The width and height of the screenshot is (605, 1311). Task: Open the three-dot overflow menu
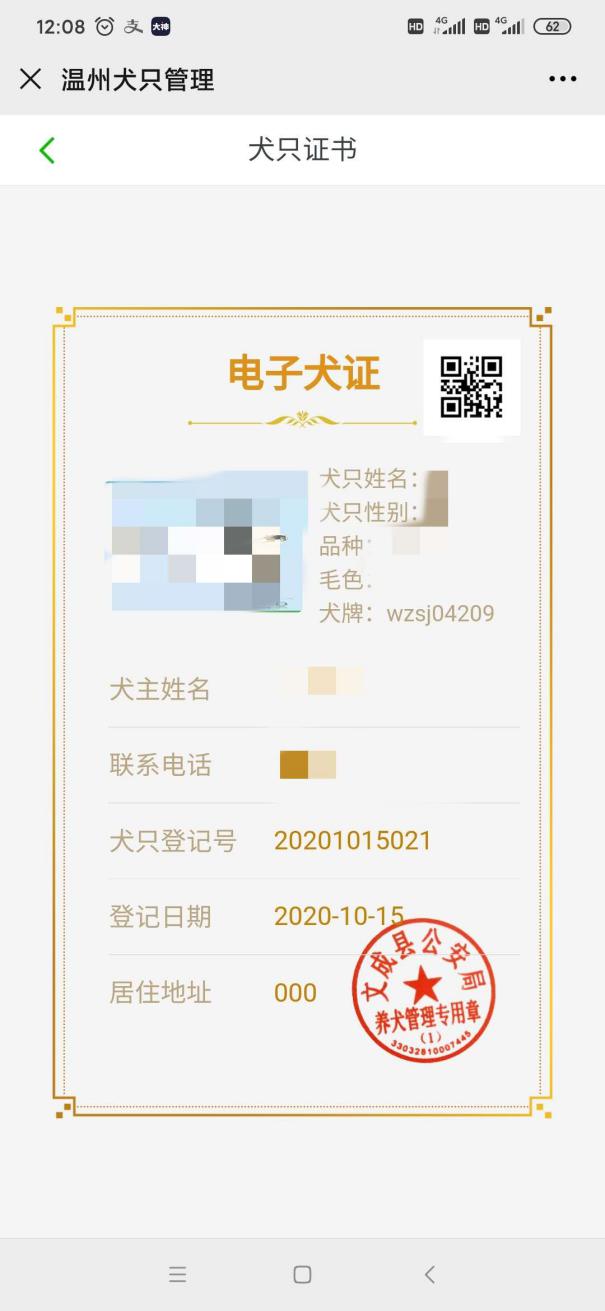563,79
